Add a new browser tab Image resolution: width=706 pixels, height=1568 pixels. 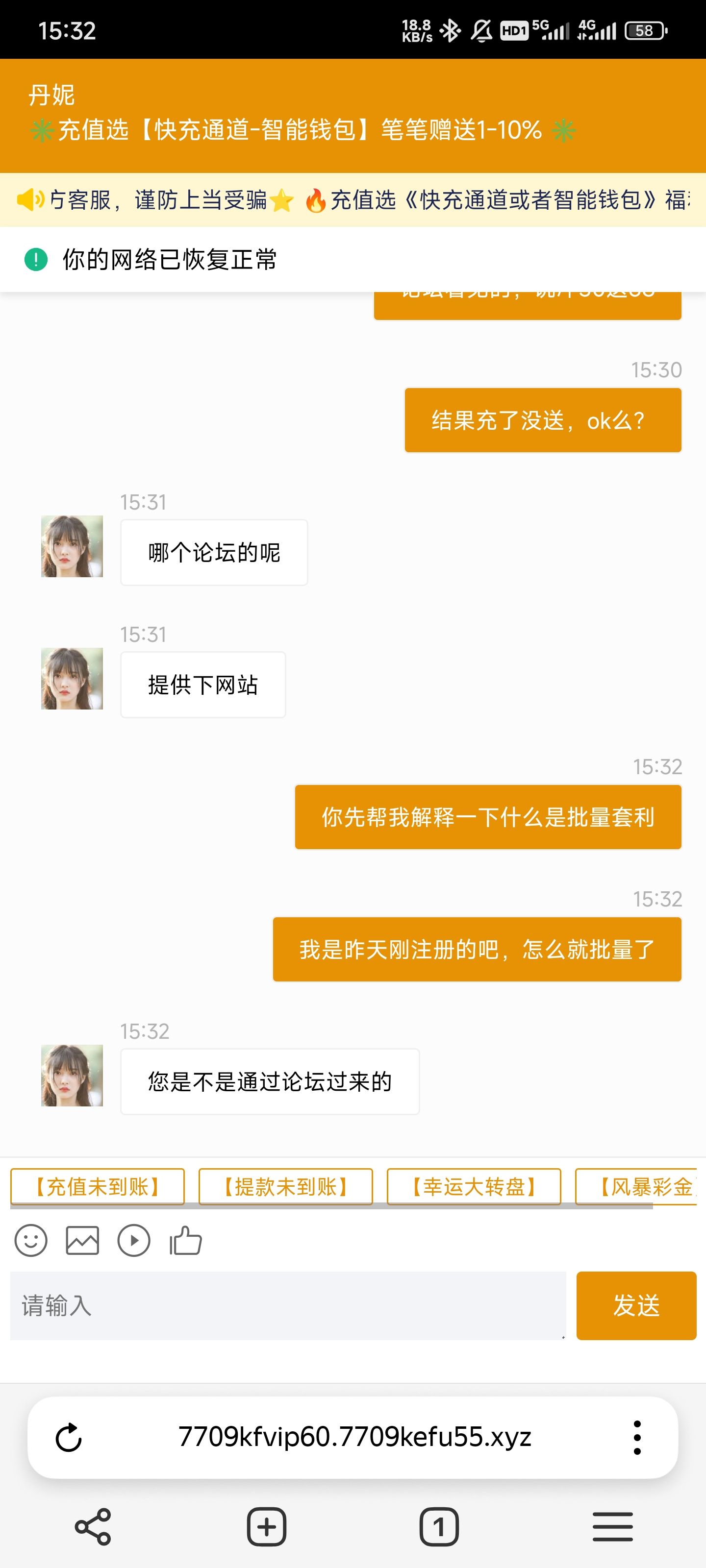(266, 1527)
